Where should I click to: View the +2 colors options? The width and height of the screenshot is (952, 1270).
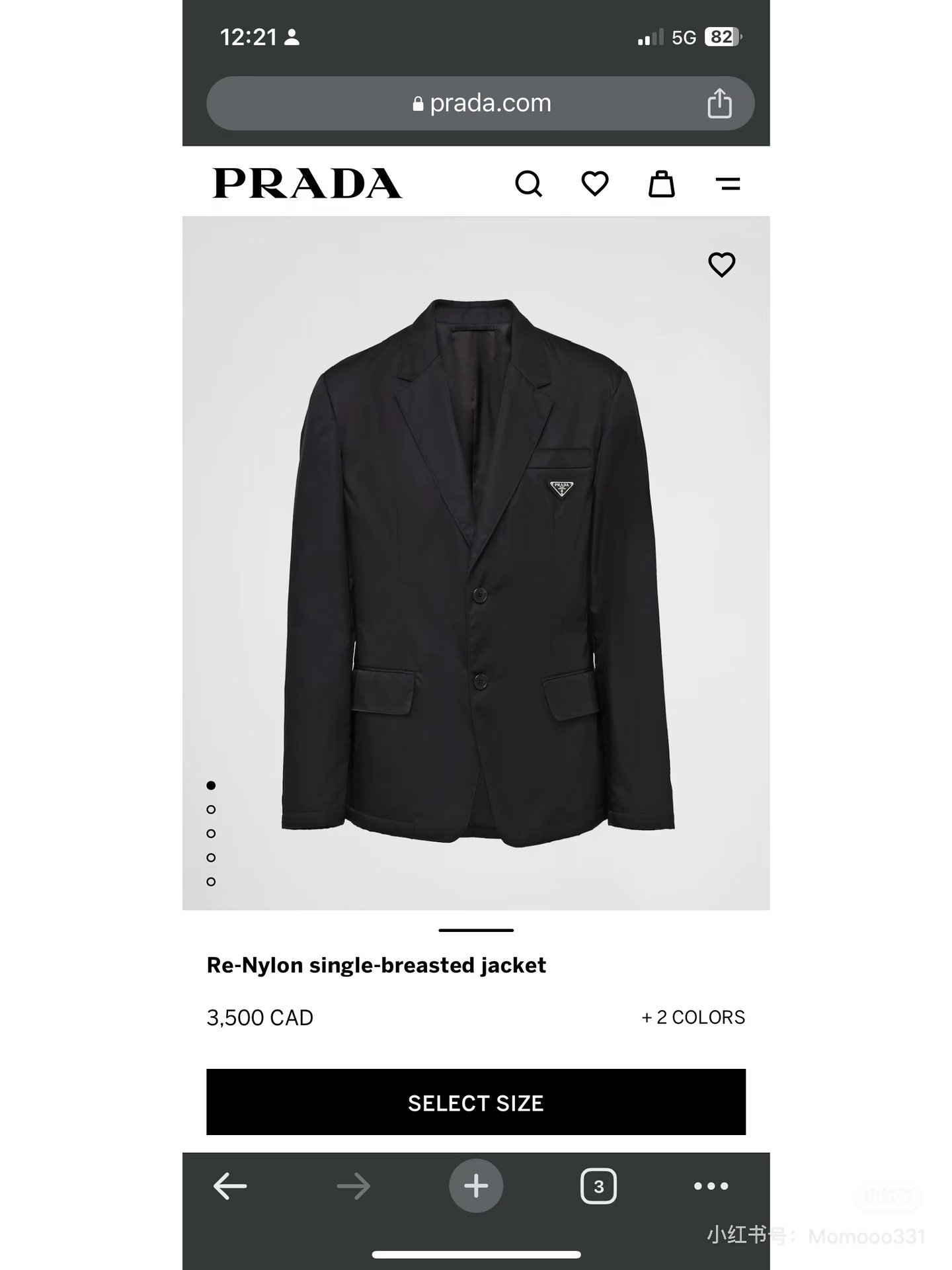click(x=693, y=1017)
